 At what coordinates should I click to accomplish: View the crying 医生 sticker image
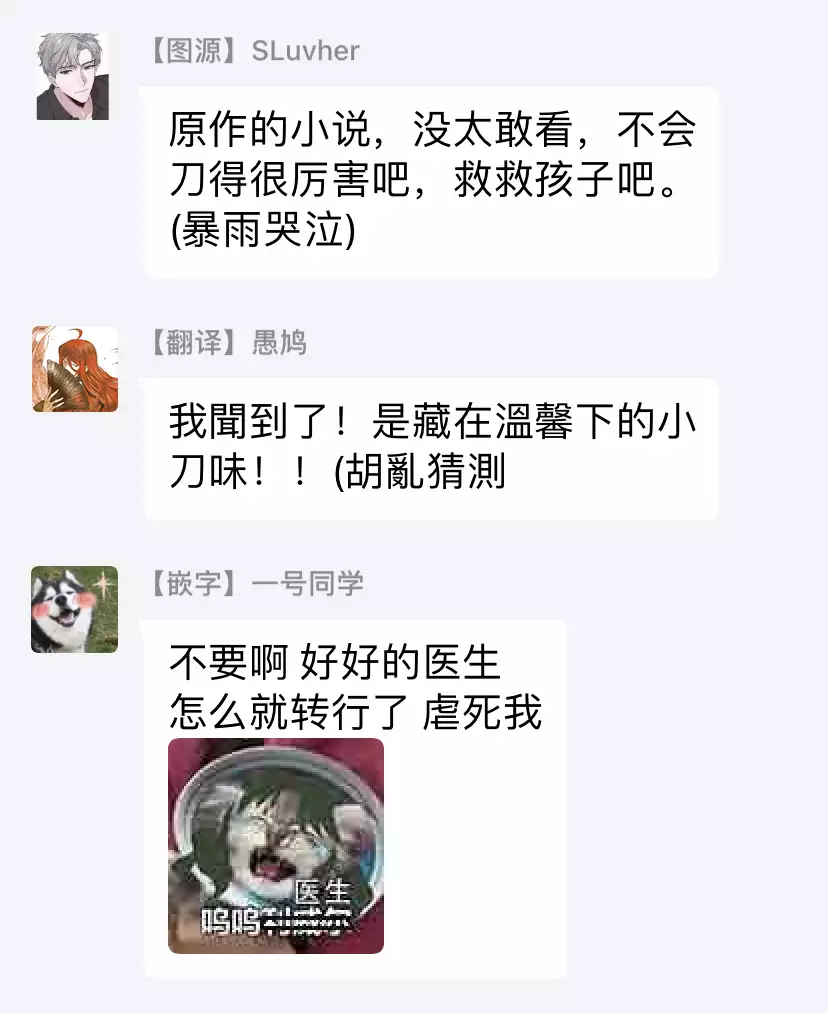[275, 845]
